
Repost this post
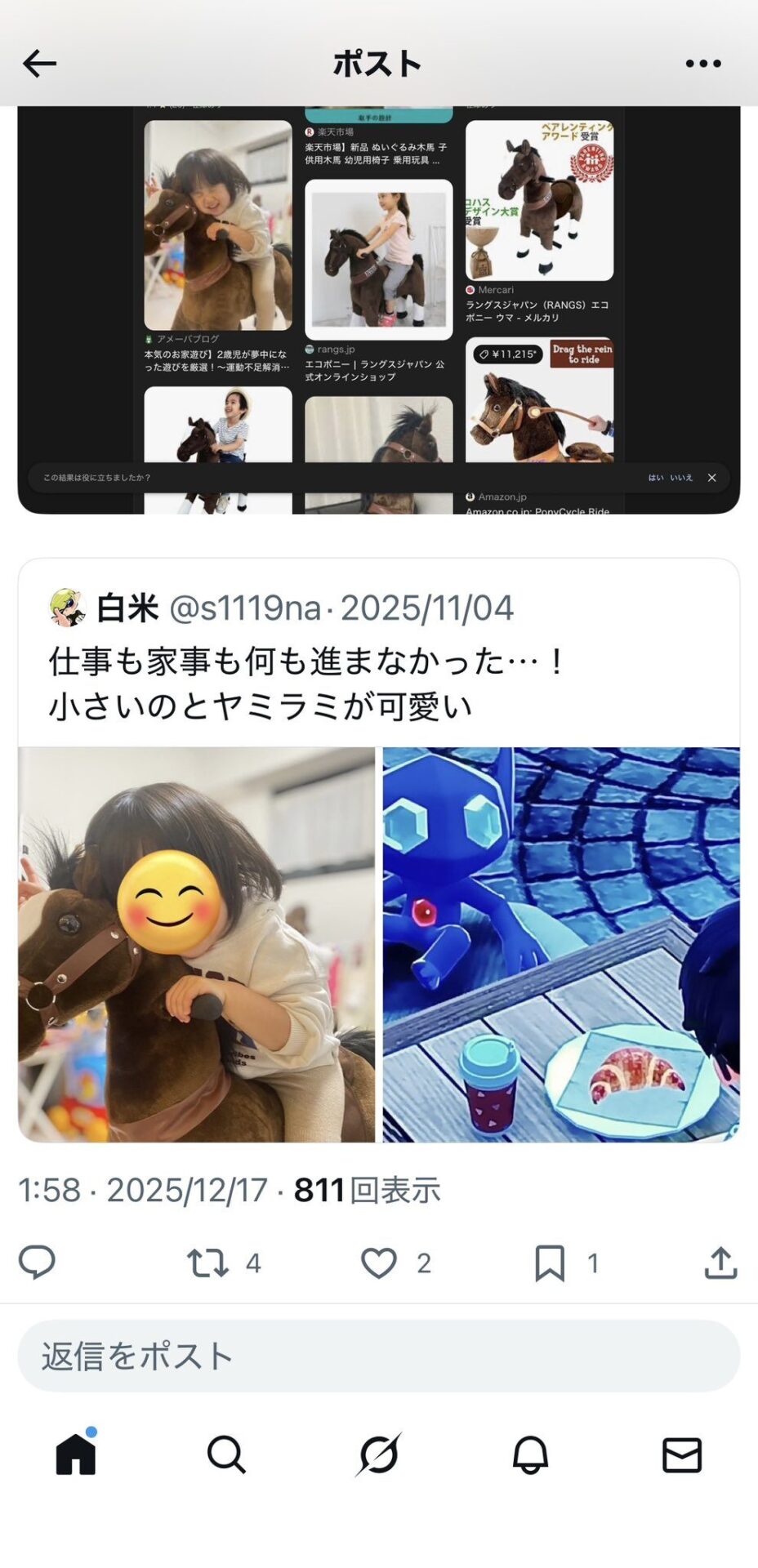[x=207, y=1263]
